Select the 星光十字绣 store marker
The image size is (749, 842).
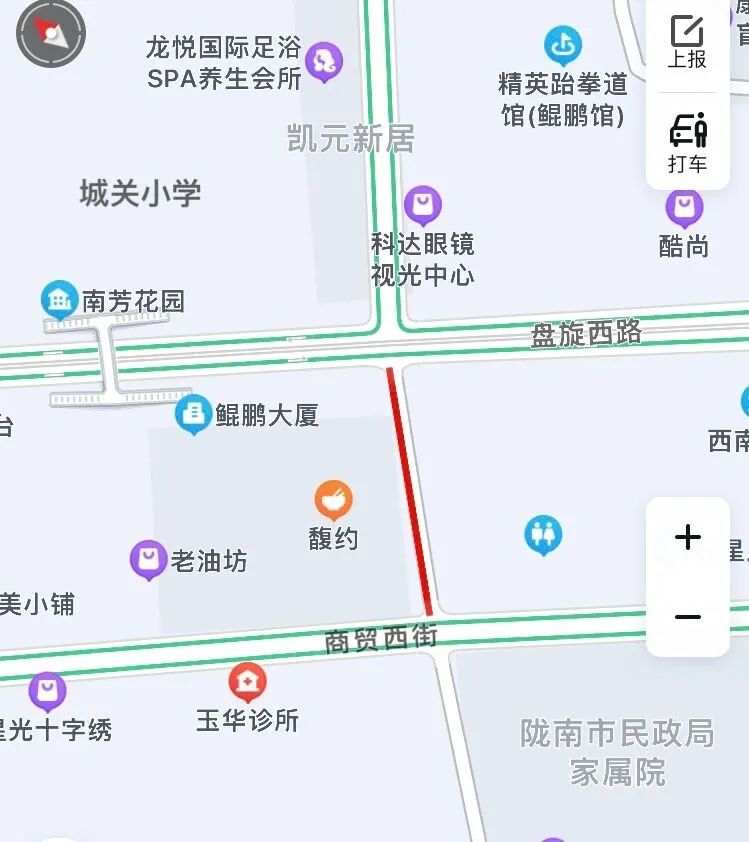point(46,690)
